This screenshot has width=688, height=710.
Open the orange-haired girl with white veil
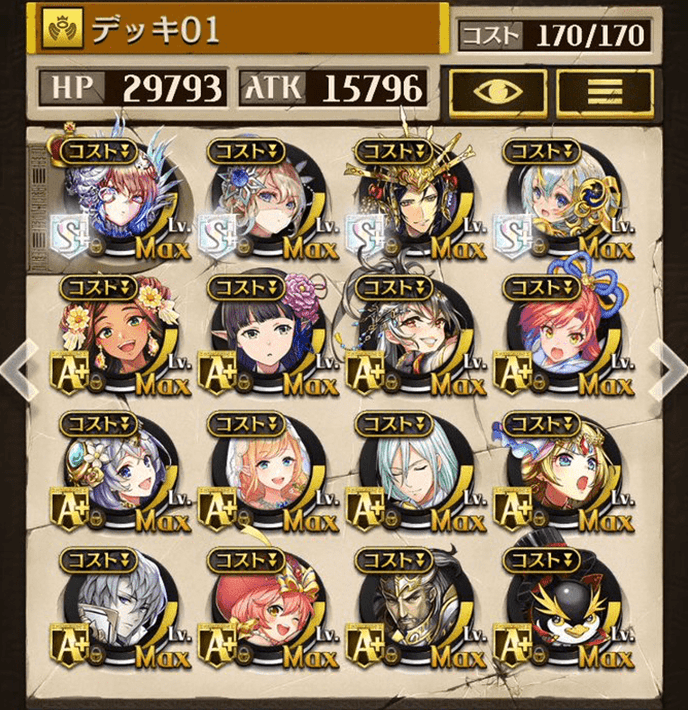pos(260,473)
